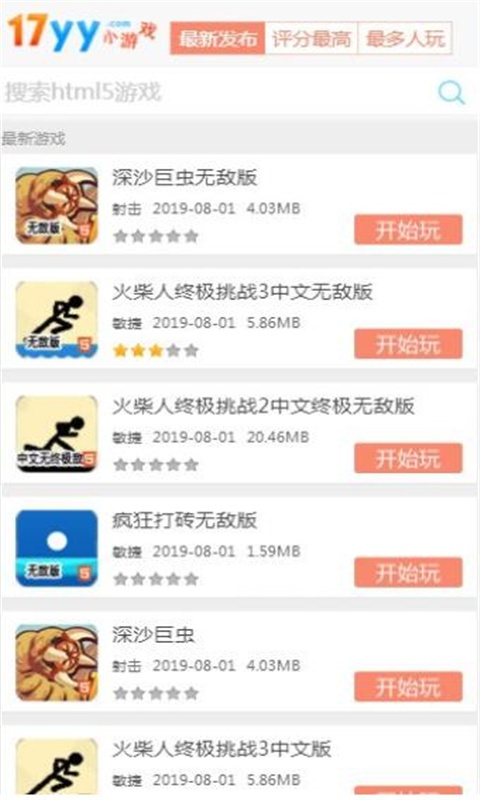Tap 开始玩 on the 深沙巨虫 row
The image size is (480, 800).
pyautogui.click(x=409, y=687)
